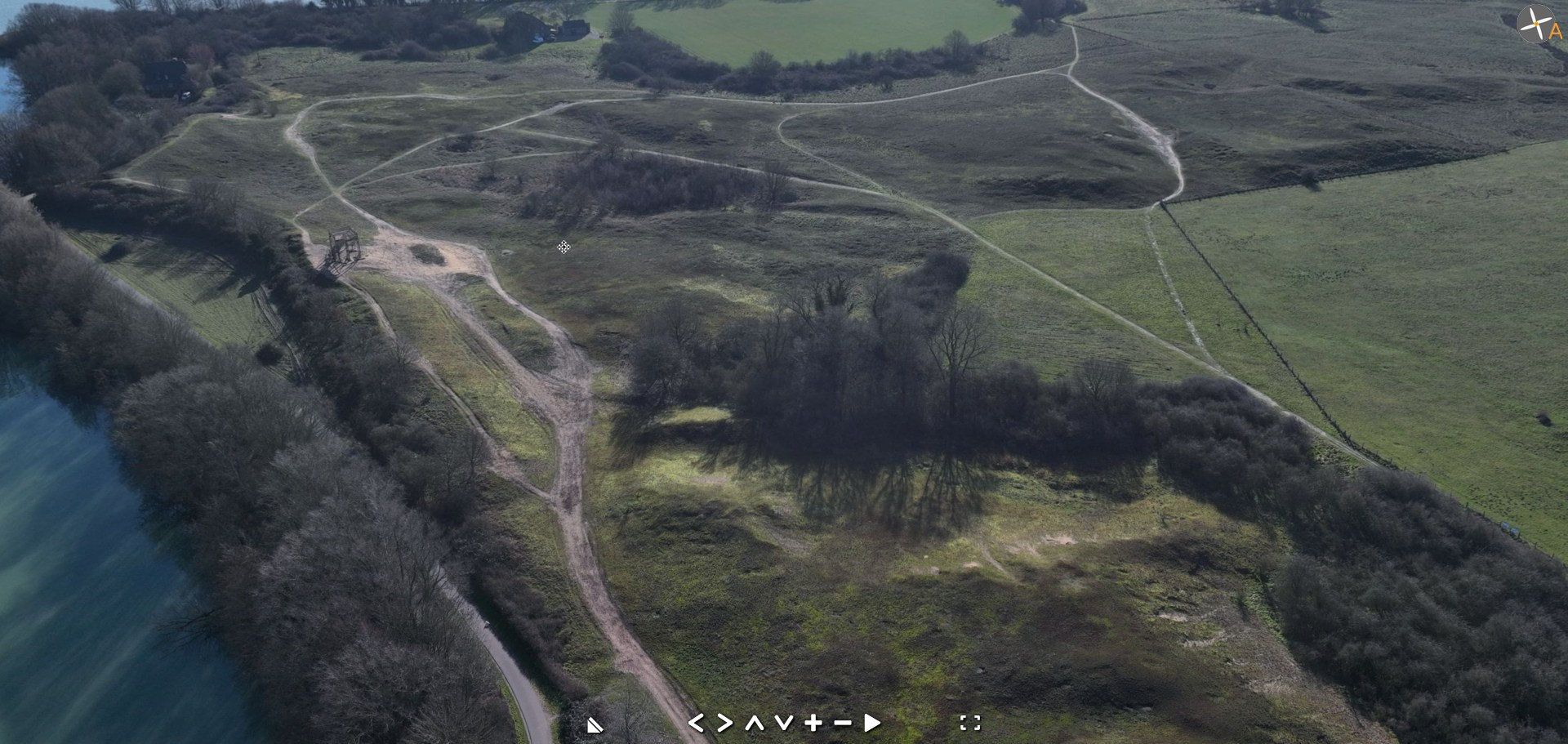
Task: Tilt the panorama view downward
Action: point(783,723)
